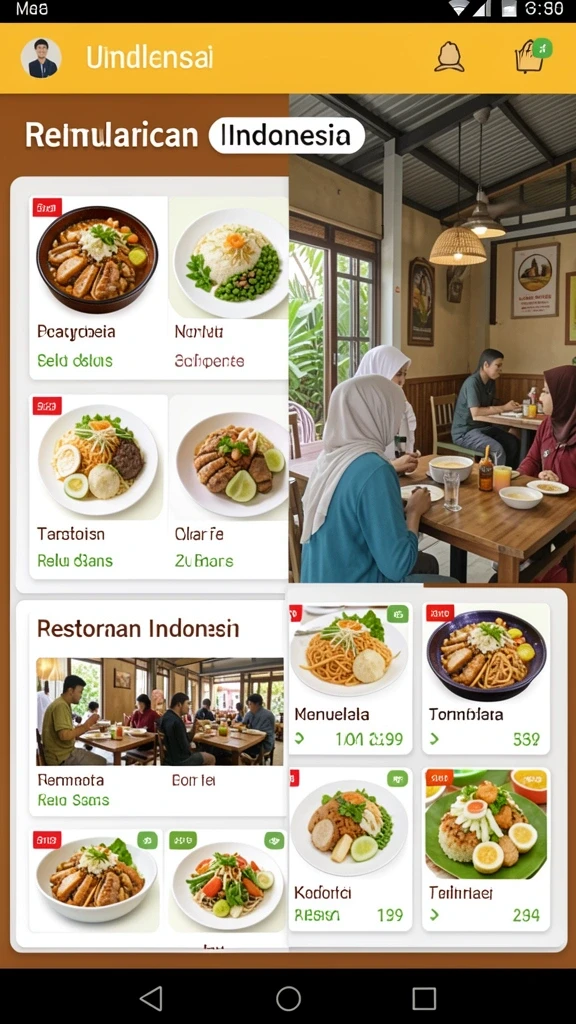
Task: Select the Indonesia chip
Action: click(286, 136)
